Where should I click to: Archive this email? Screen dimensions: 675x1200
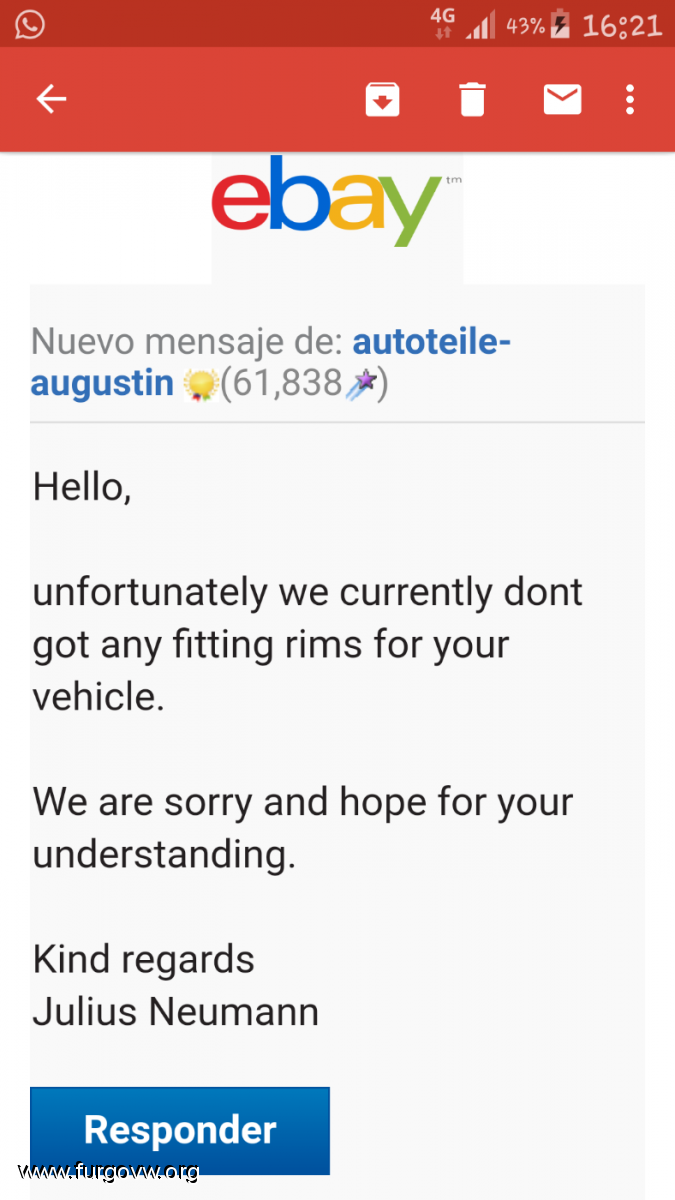(382, 99)
